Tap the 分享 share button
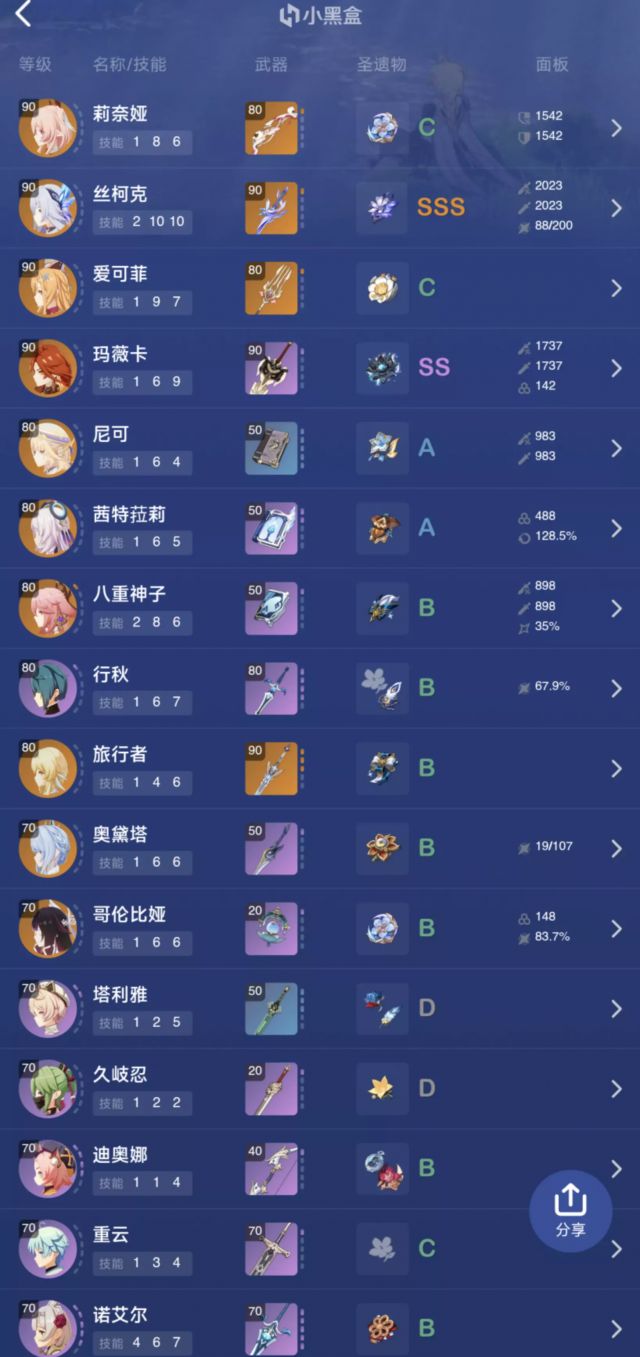 tap(570, 1212)
